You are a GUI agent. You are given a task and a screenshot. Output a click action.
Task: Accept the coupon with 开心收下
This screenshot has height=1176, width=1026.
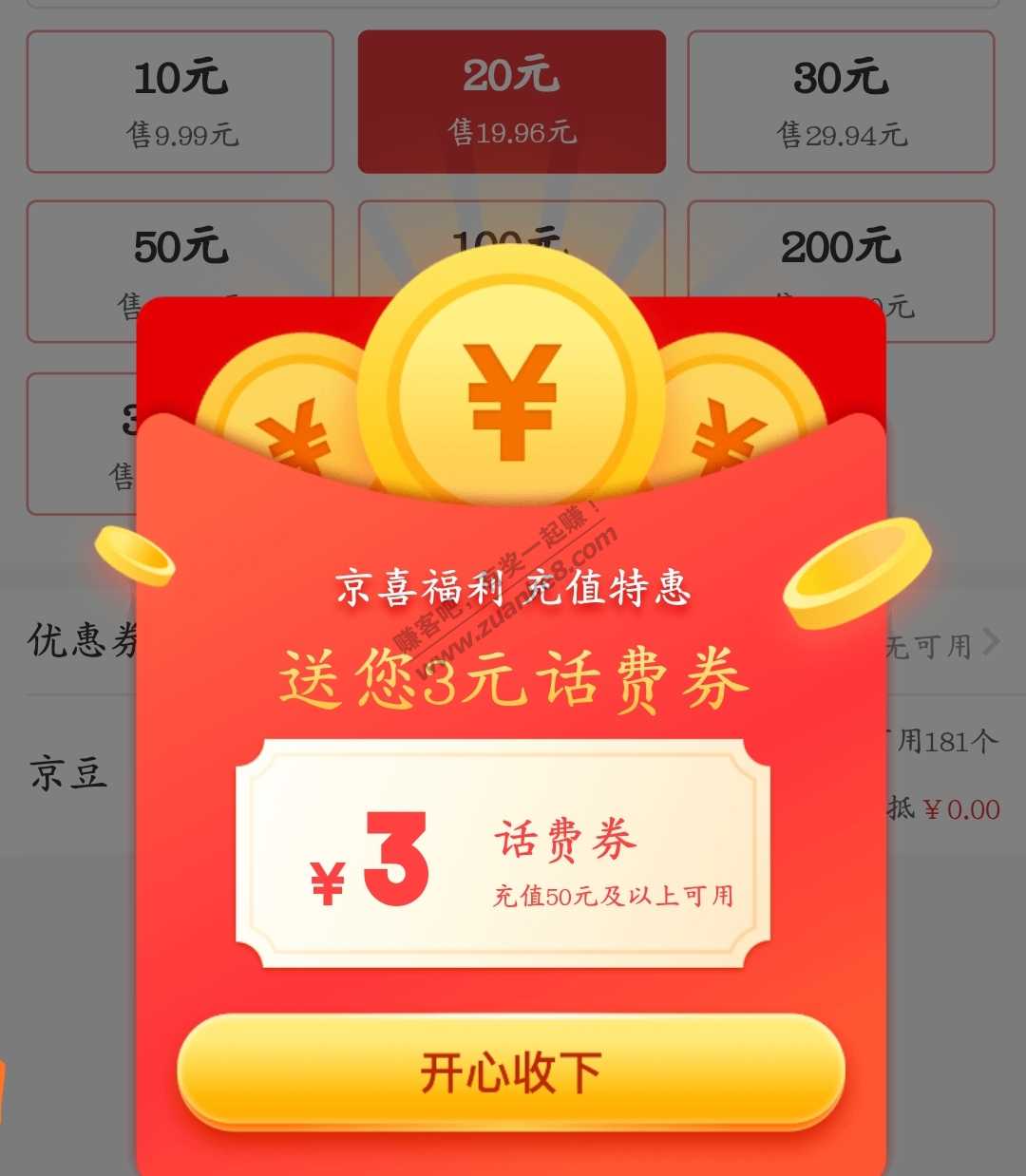point(511,1072)
